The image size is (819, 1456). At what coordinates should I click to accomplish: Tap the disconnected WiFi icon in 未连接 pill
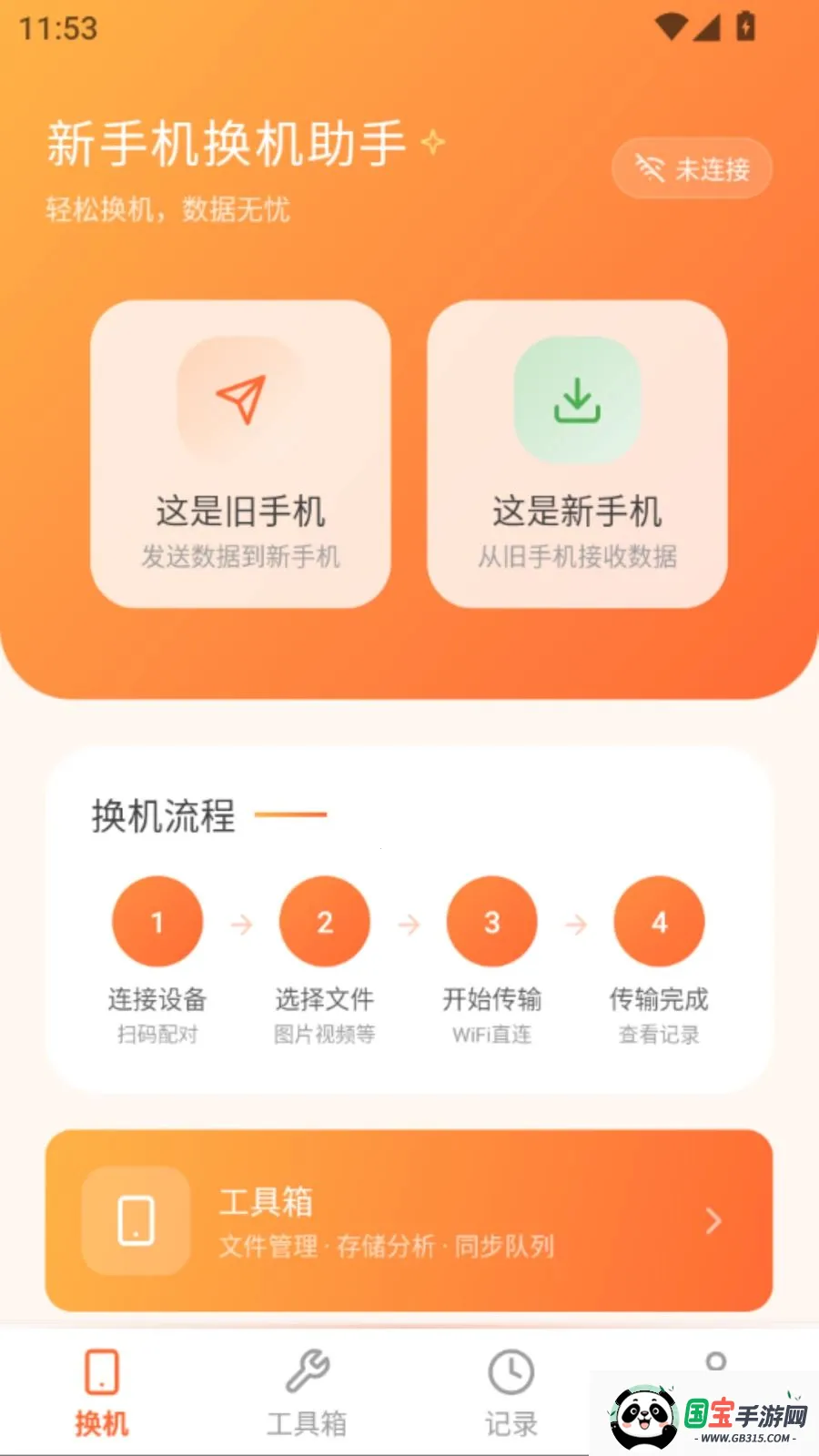(649, 167)
